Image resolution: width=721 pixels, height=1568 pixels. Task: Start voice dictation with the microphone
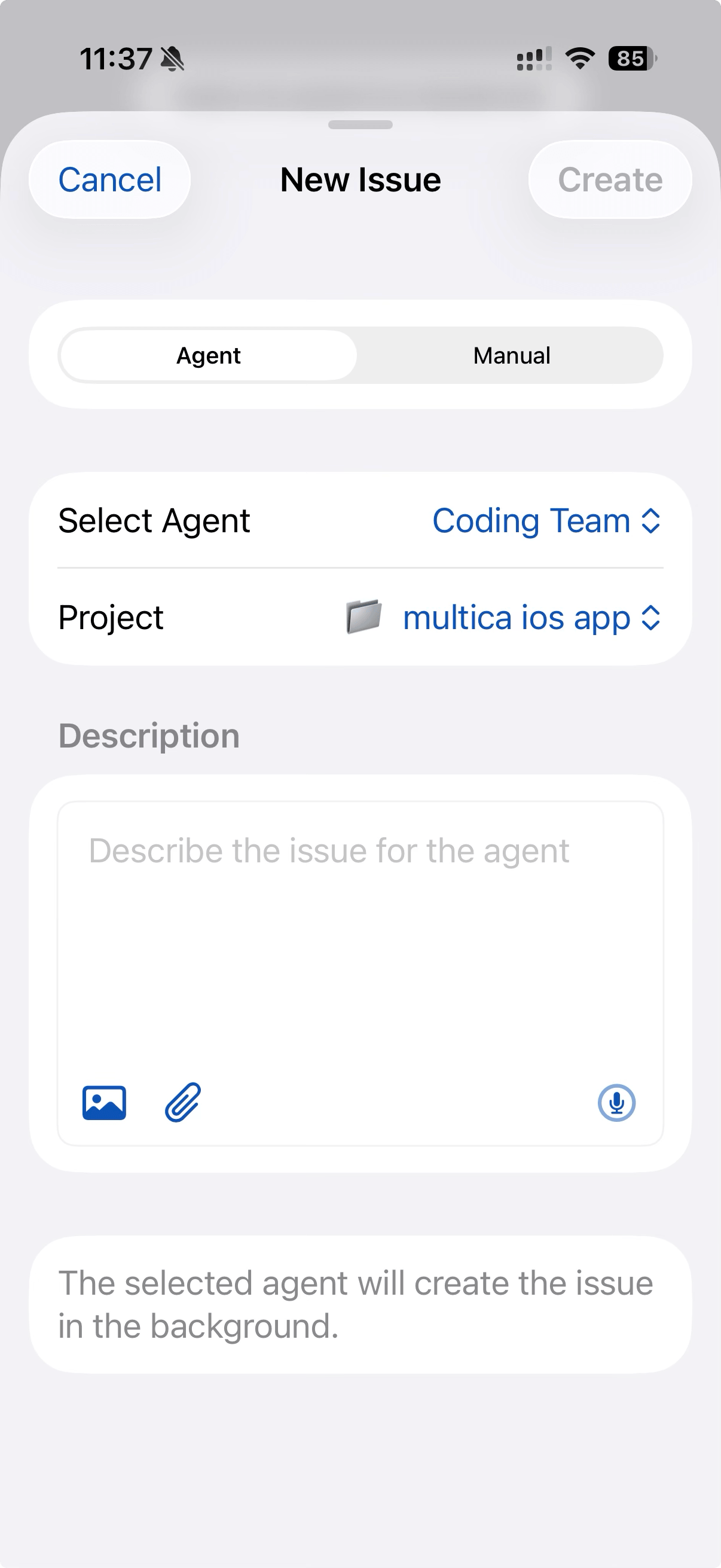[x=616, y=1102]
